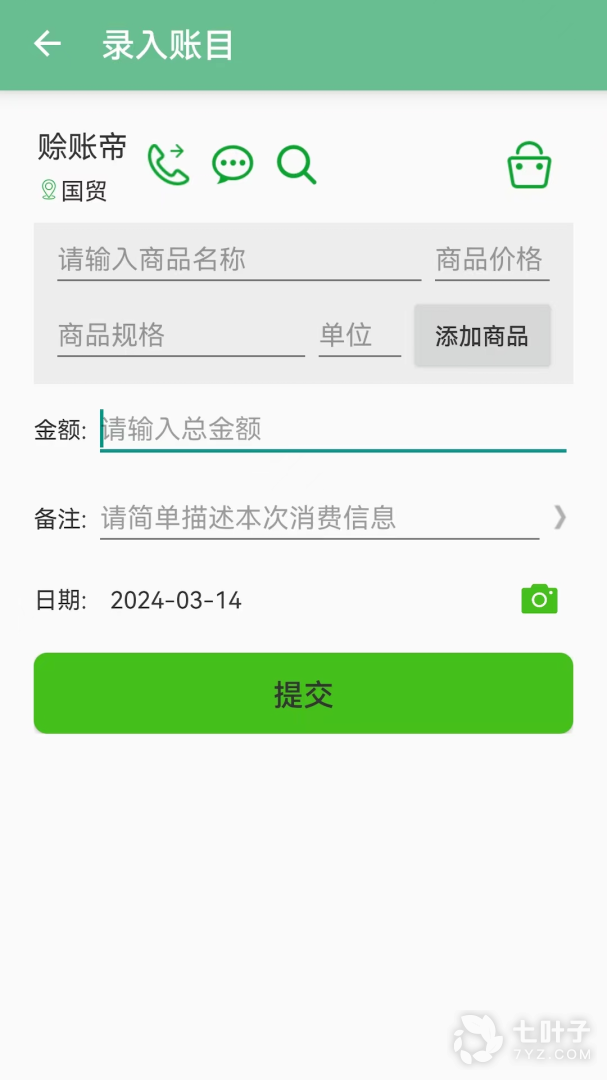The image size is (607, 1080).
Task: Go back from 录入账目 screen
Action: (47, 44)
